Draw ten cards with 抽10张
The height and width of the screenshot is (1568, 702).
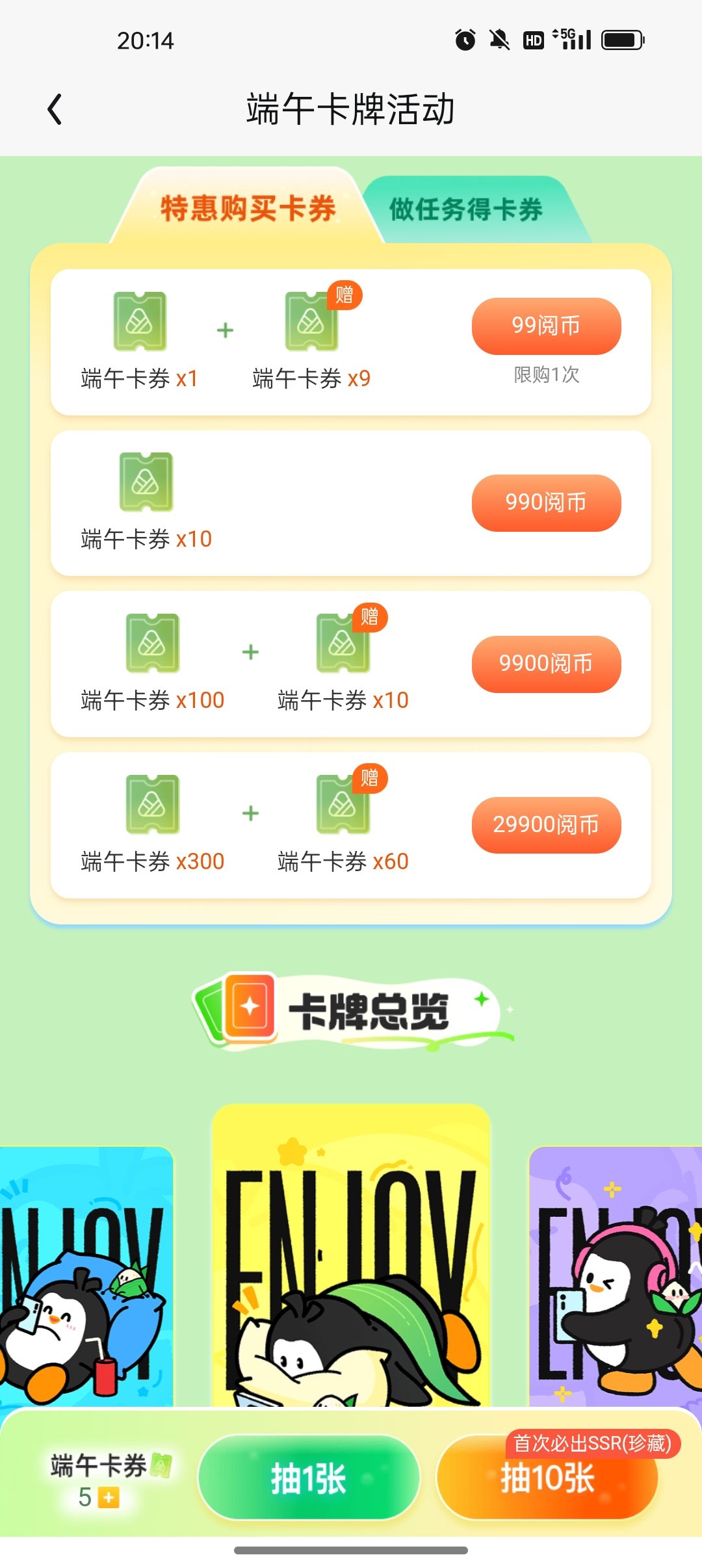tap(547, 1478)
